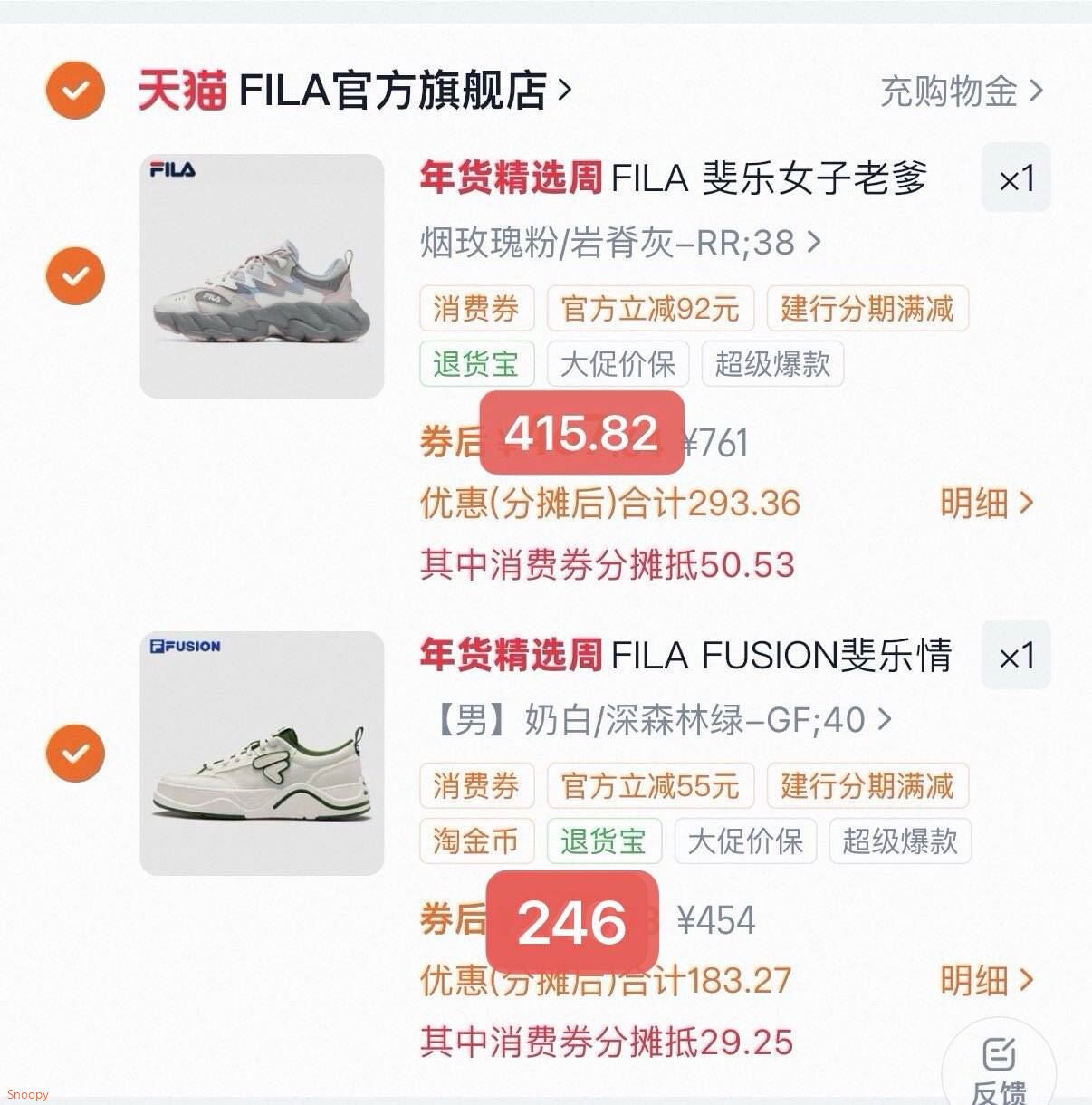Image resolution: width=1092 pixels, height=1105 pixels.
Task: Change variant 烟玫瑰粉/岩脊灰-RR;38
Action: 620,243
